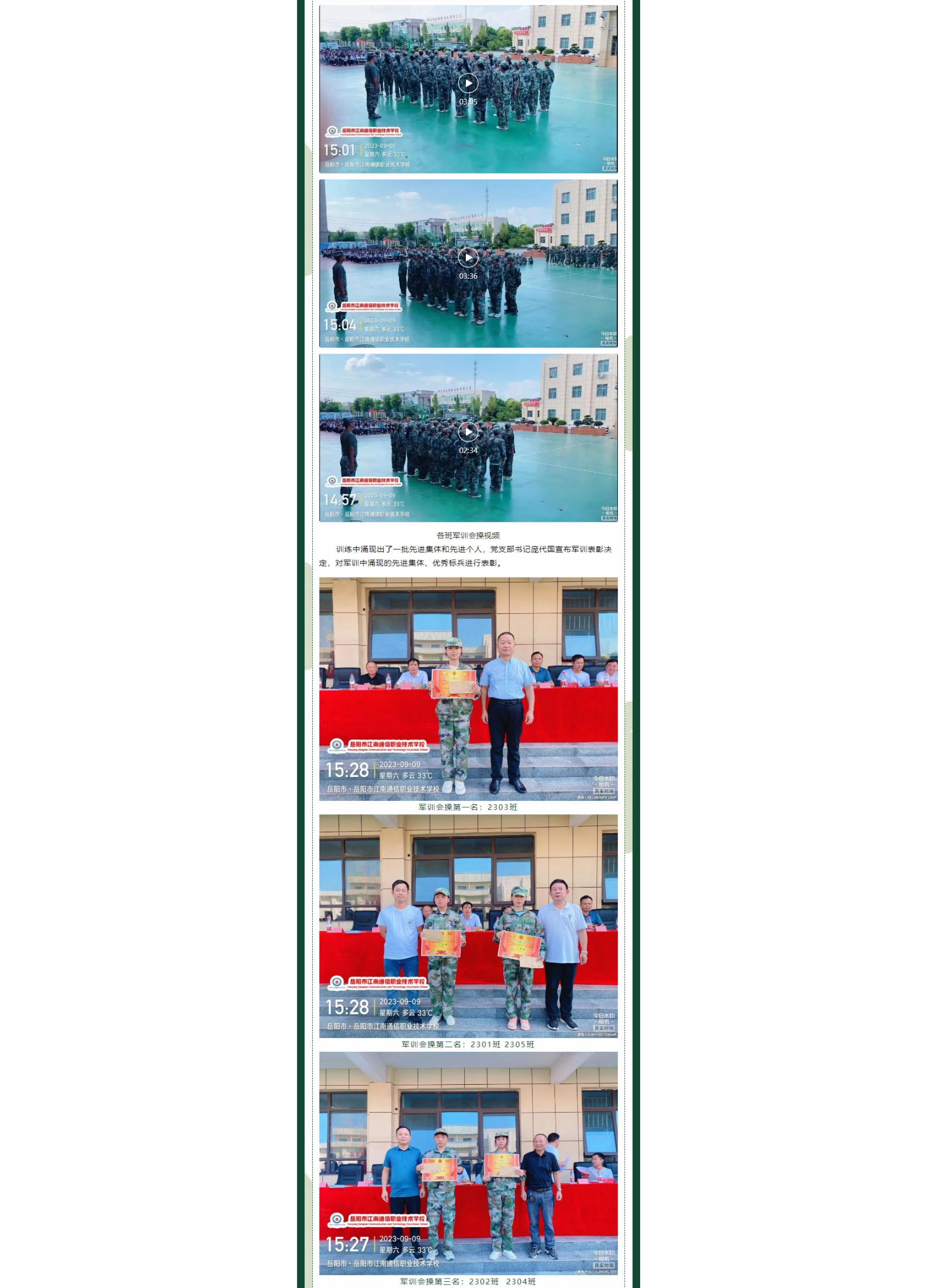This screenshot has width=925, height=1288.
Task: Play the 03:36 military drill video
Action: coord(468,258)
